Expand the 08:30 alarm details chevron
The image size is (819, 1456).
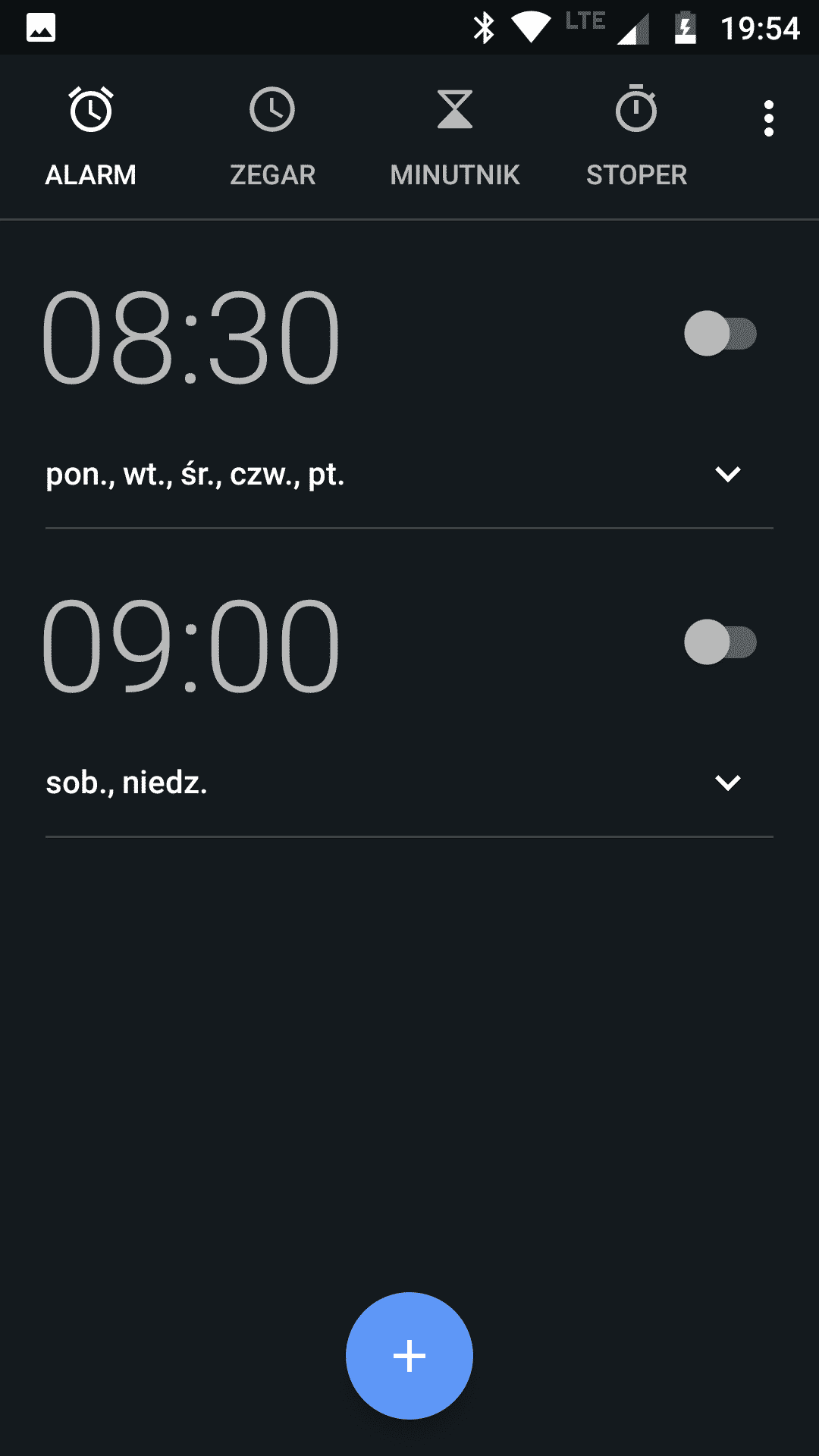(727, 475)
